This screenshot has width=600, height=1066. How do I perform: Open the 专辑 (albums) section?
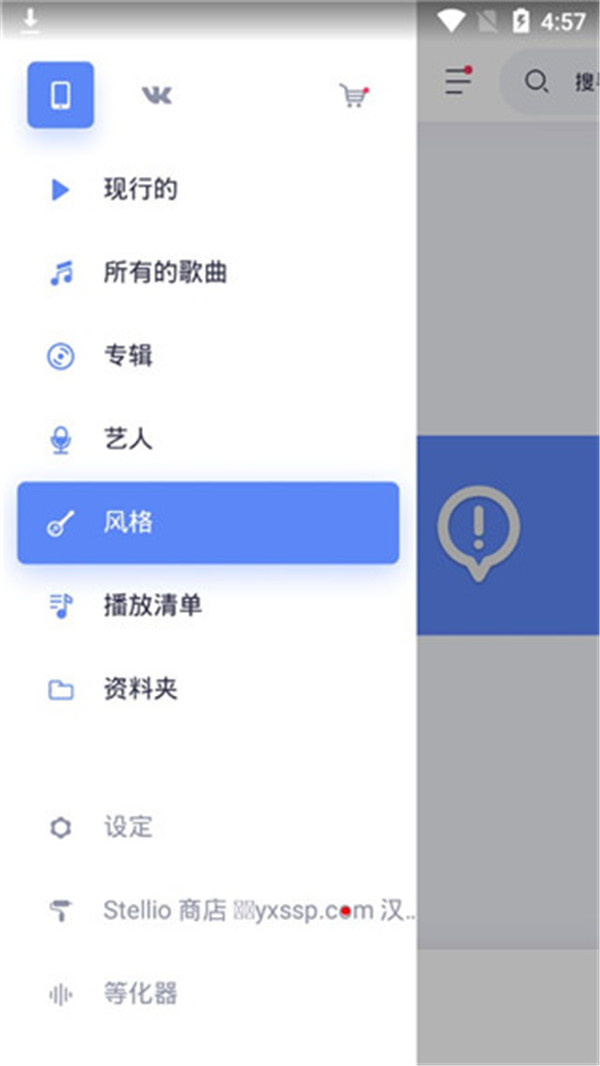click(x=128, y=355)
